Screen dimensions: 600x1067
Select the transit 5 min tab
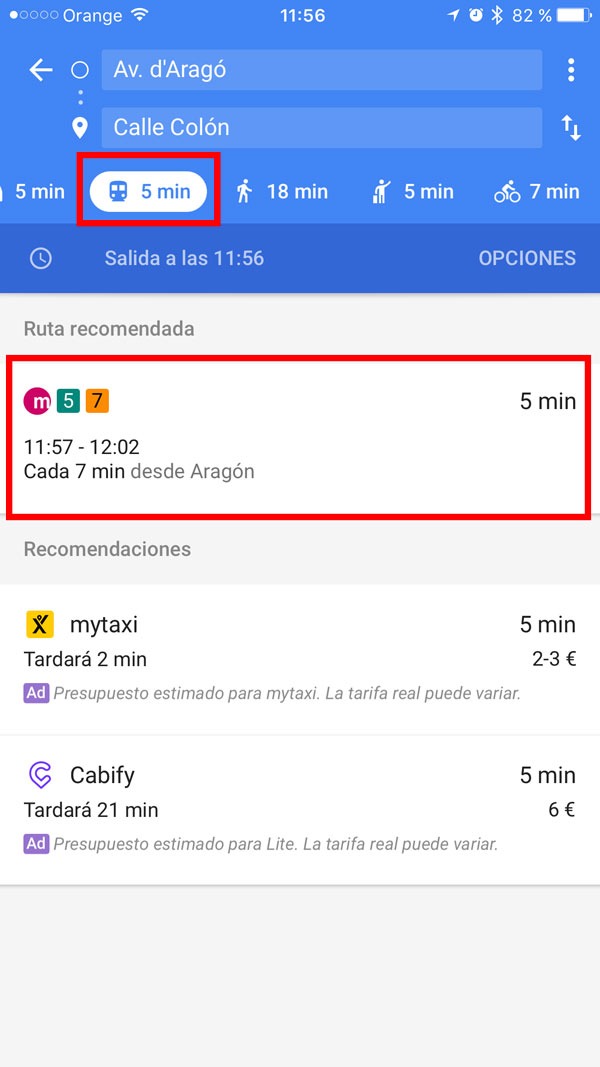click(148, 191)
